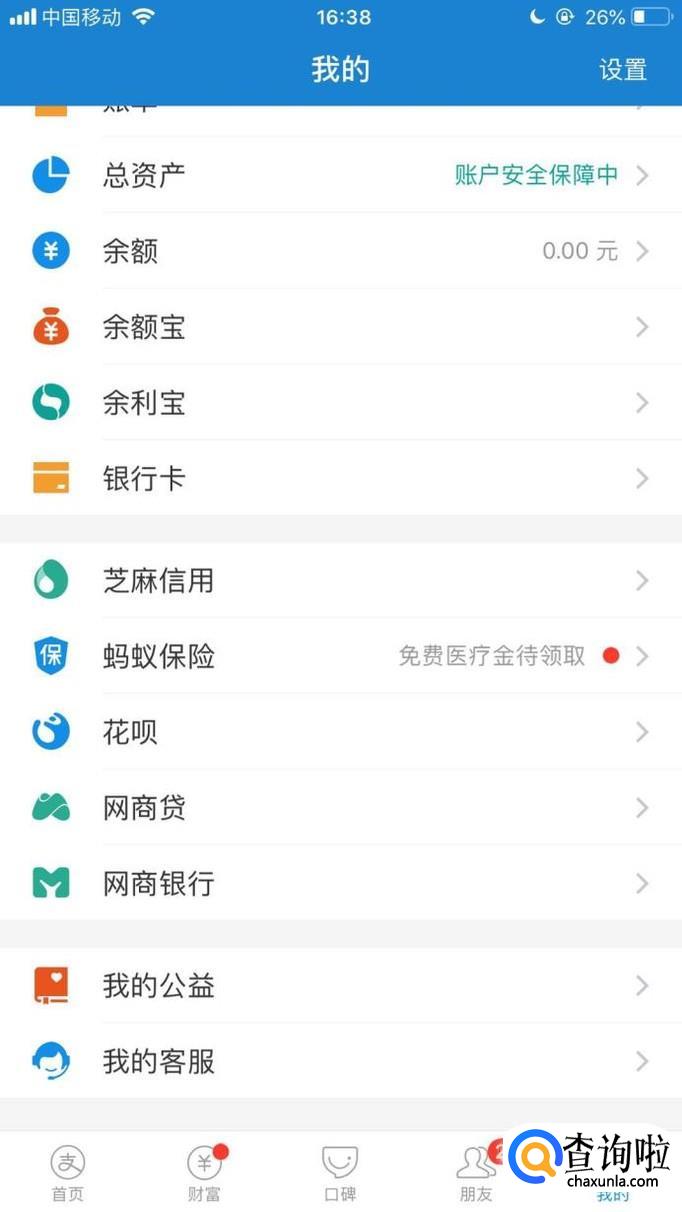Screen dimensions: 682x1212
Task: View 余额 balance details
Action: click(340, 251)
